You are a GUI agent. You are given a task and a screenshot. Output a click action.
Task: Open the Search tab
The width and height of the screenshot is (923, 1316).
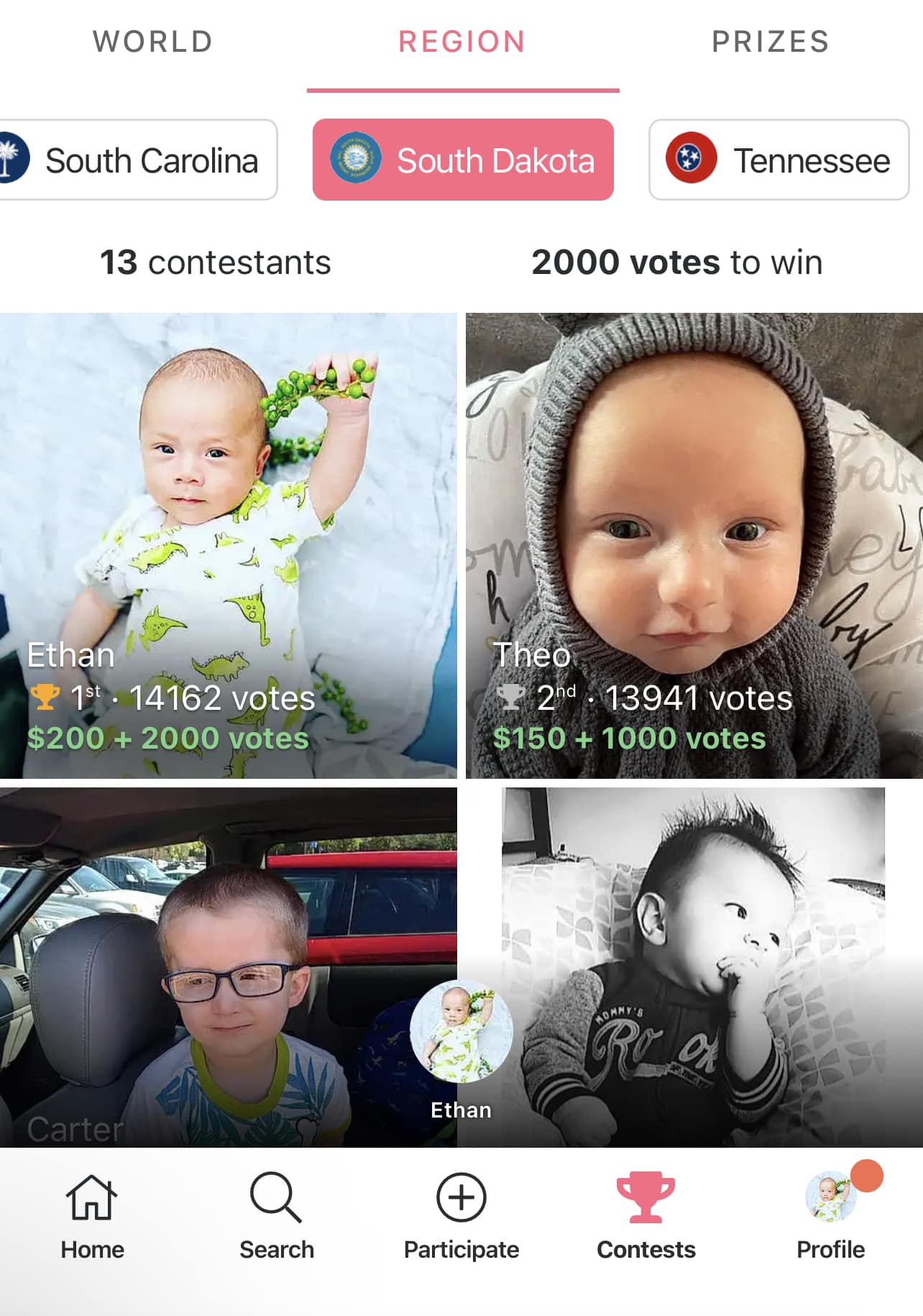277,1216
